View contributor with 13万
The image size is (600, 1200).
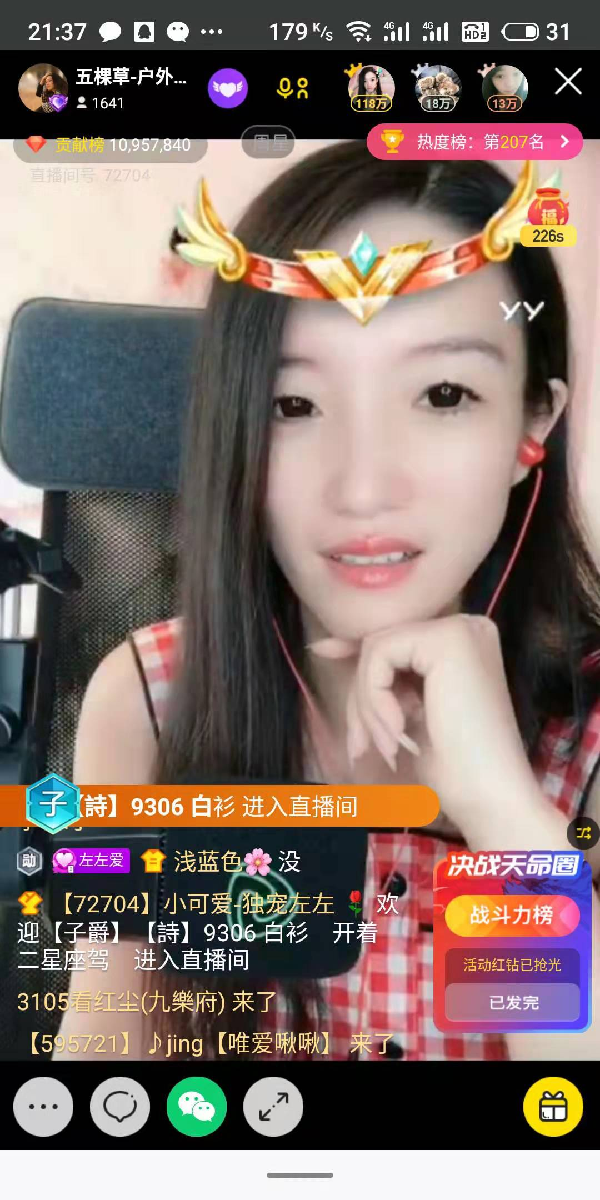504,88
